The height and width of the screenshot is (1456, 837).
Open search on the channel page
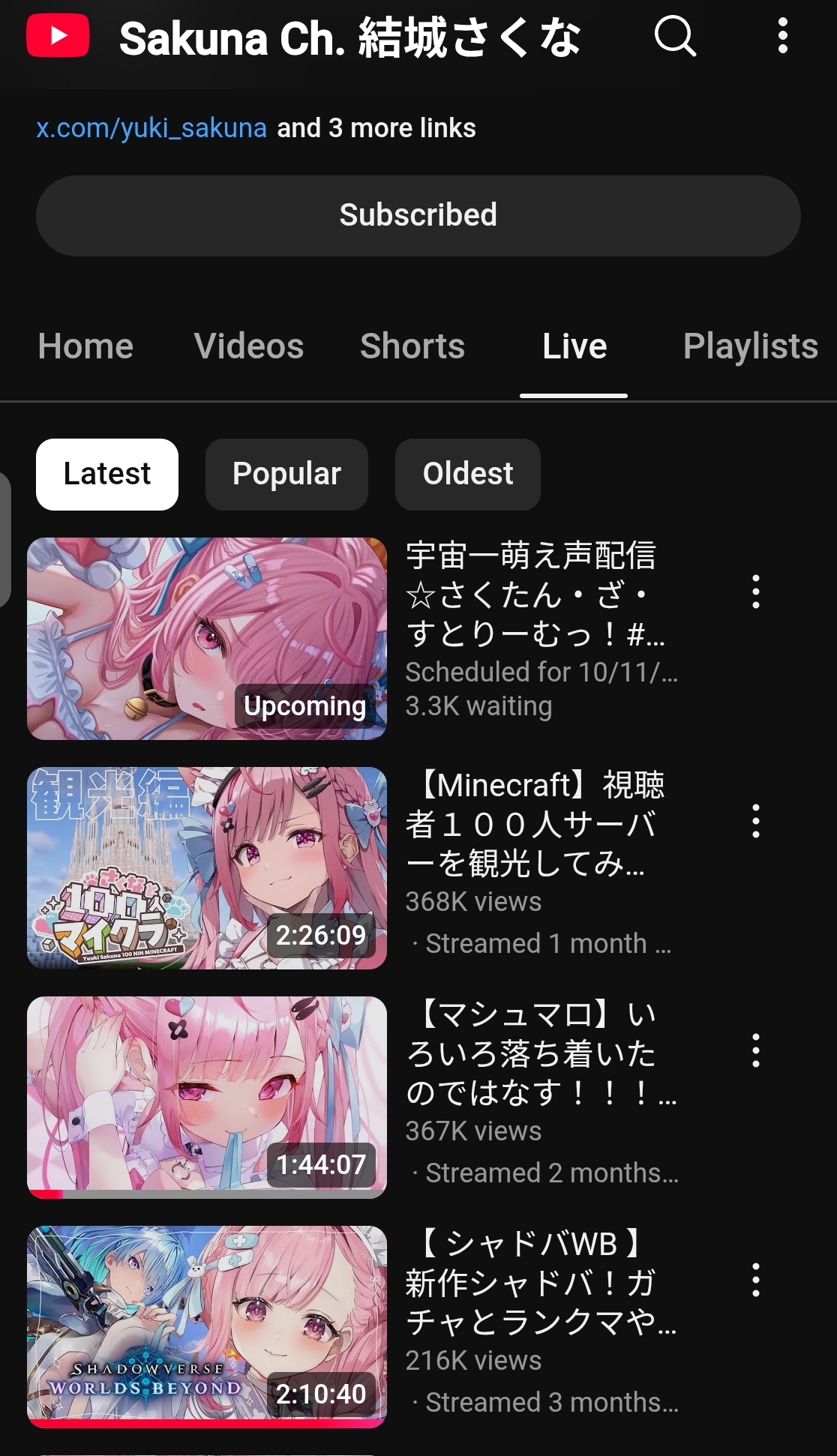(x=675, y=36)
